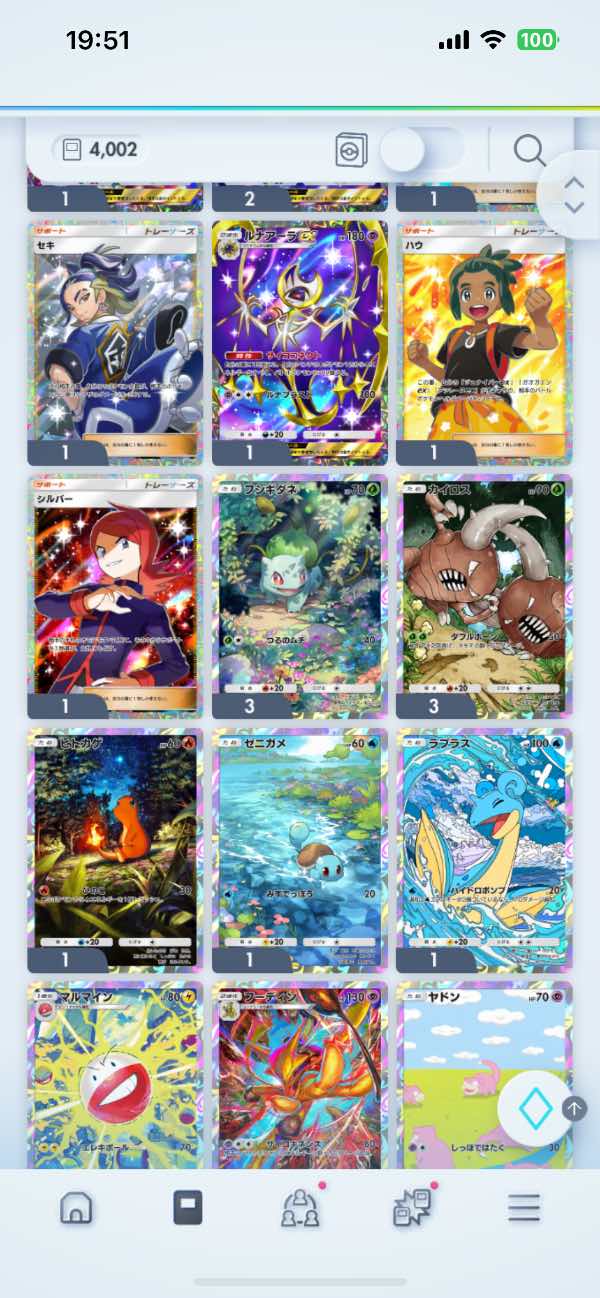Open the ヤドン card
Screen dimensions: 600x1298
484,1075
